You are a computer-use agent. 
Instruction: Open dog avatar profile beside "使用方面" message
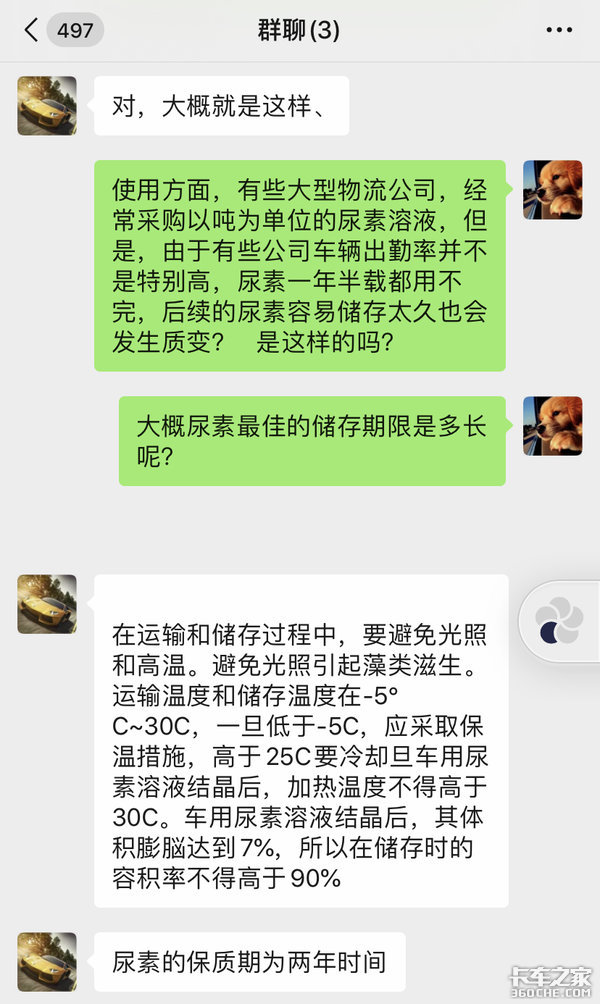tap(552, 189)
